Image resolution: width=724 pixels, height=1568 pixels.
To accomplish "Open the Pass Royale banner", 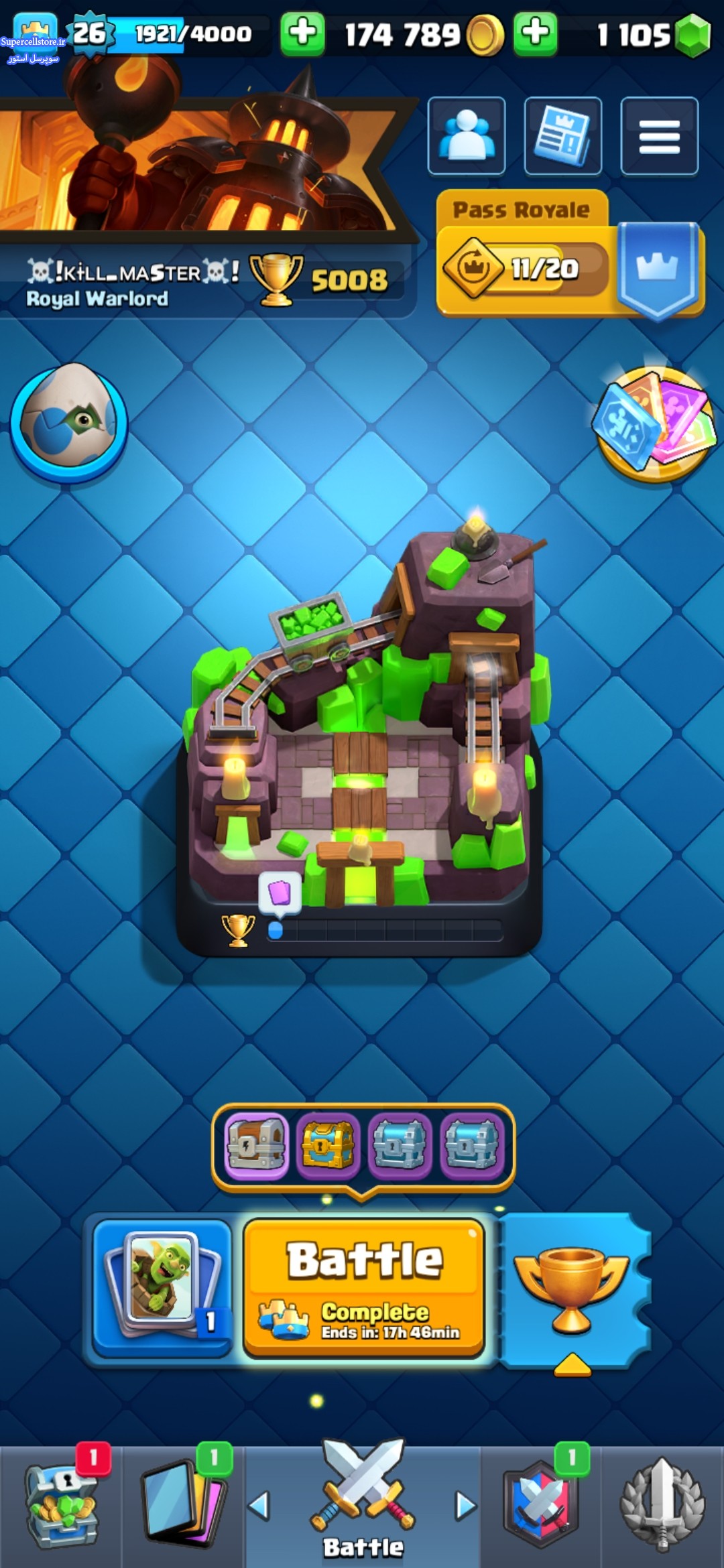I will (570, 255).
